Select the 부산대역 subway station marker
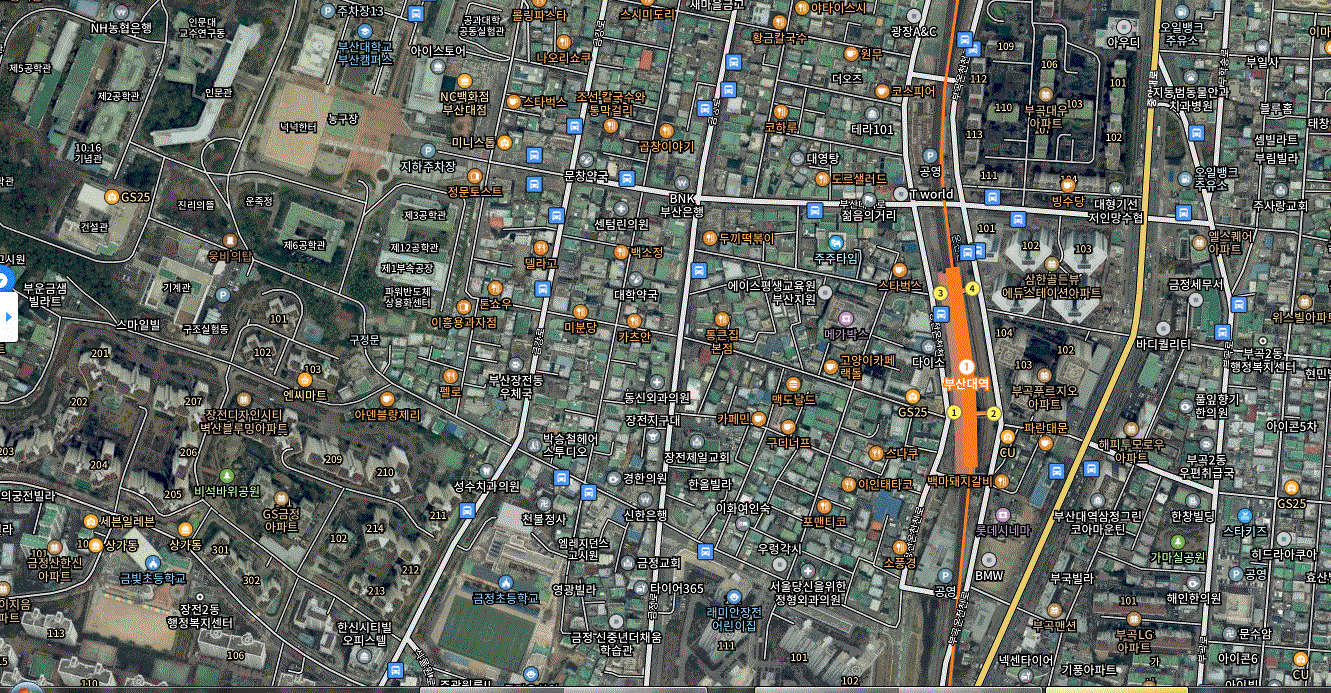The height and width of the screenshot is (693, 1331). click(x=966, y=367)
